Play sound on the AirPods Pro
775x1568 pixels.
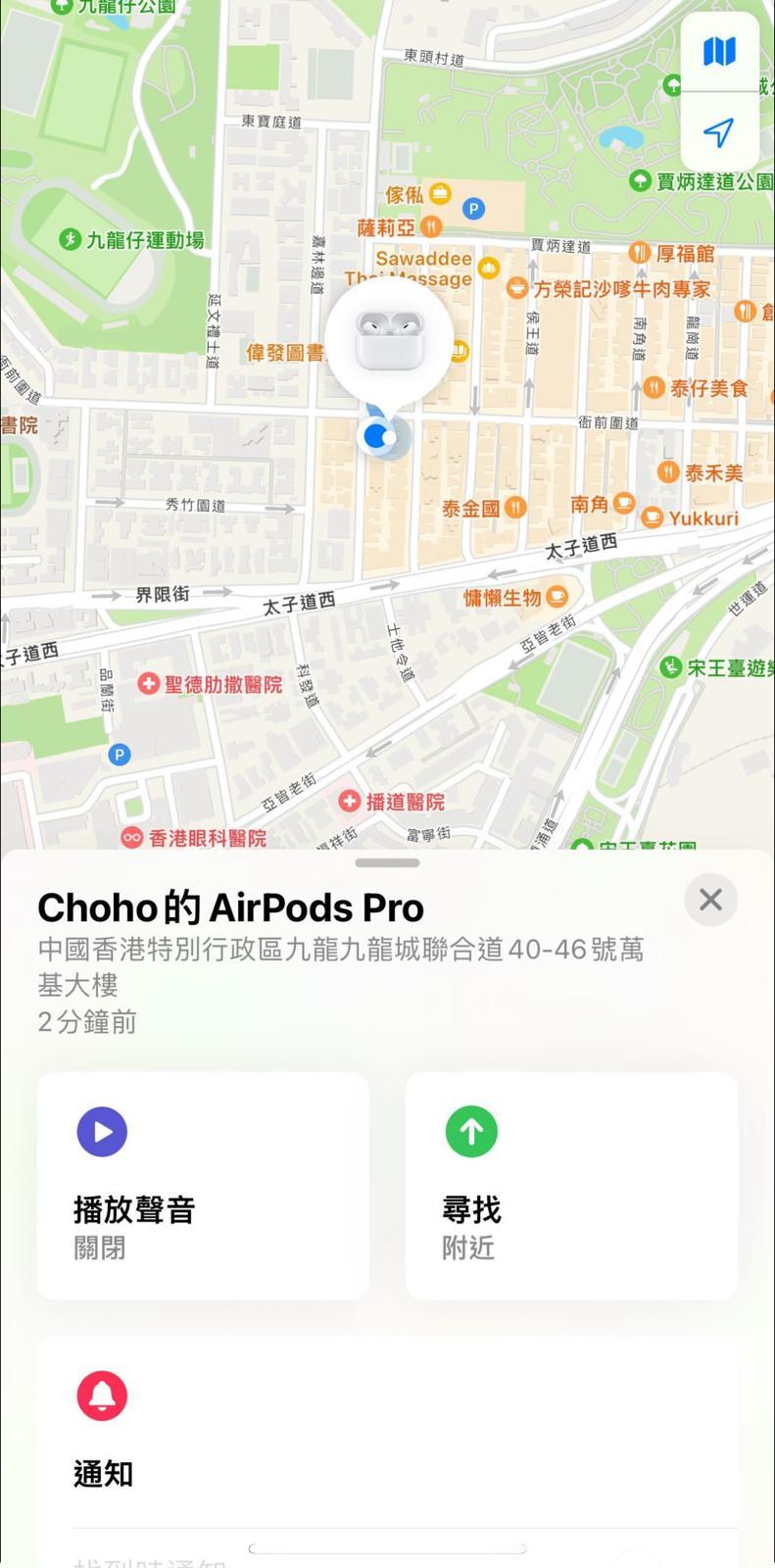[x=203, y=1186]
